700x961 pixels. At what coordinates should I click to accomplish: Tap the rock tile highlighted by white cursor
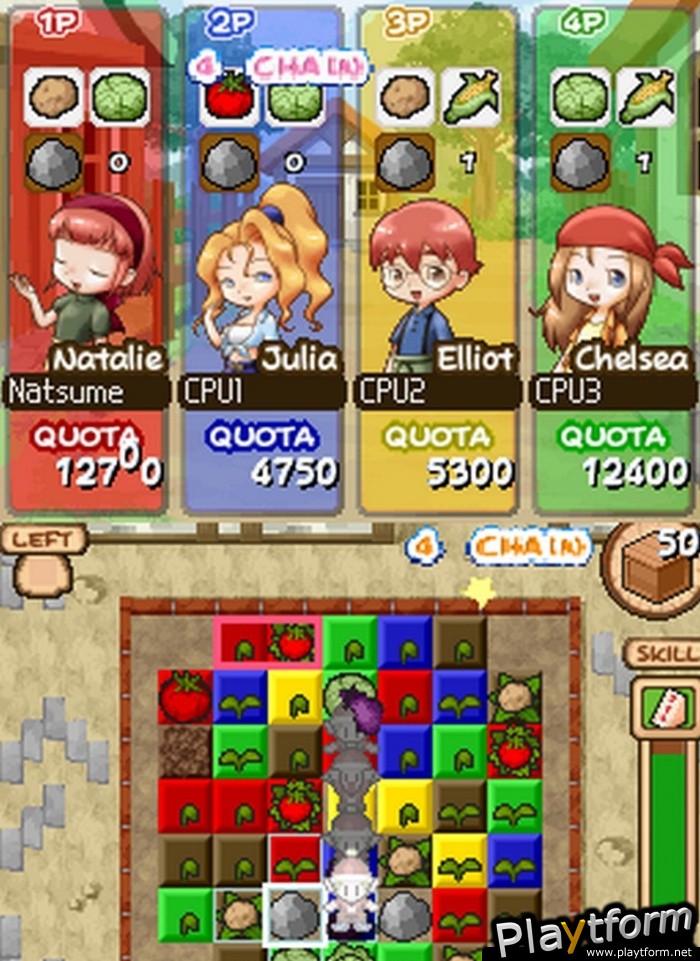click(x=294, y=913)
